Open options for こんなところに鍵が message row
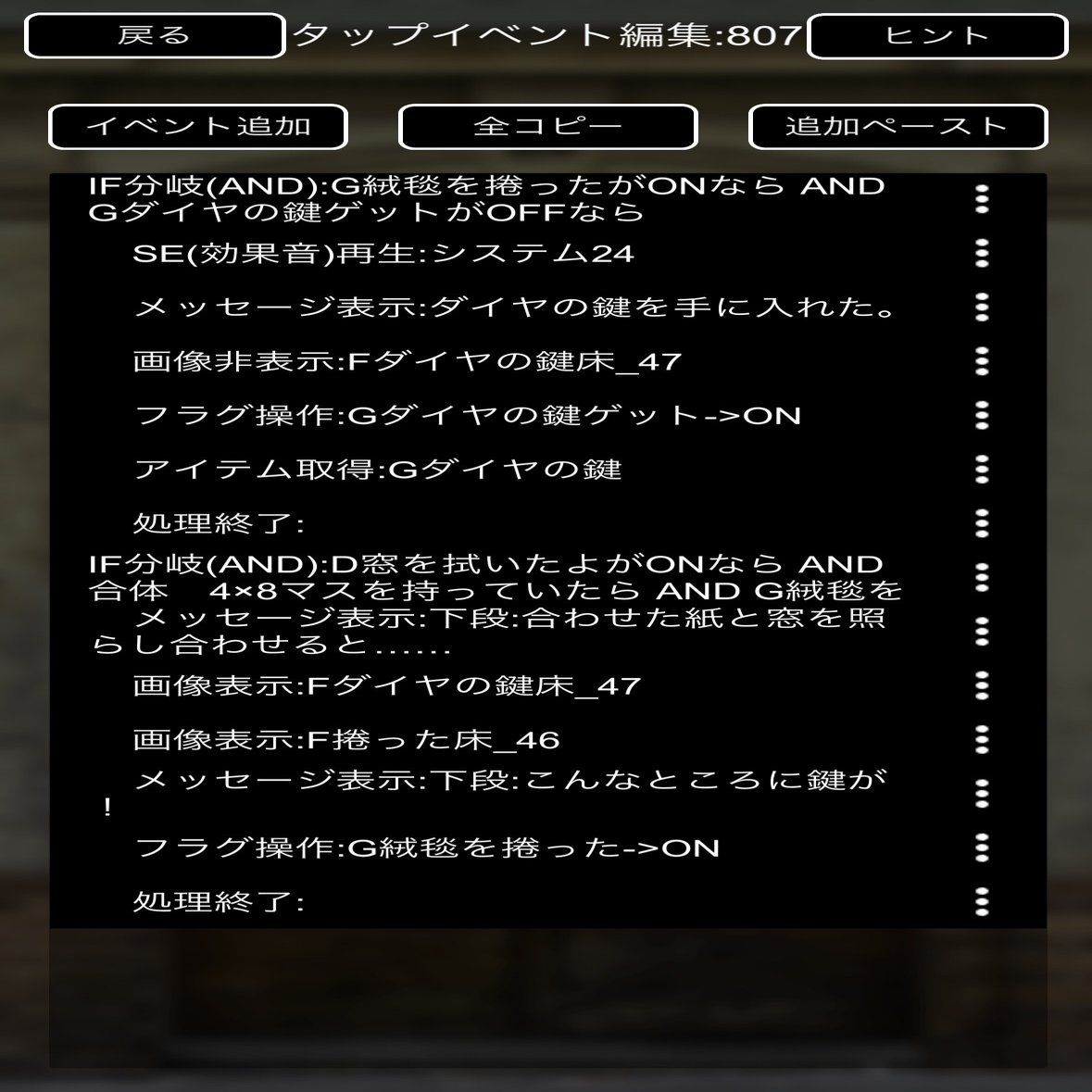The width and height of the screenshot is (1092, 1092). pos(982,794)
